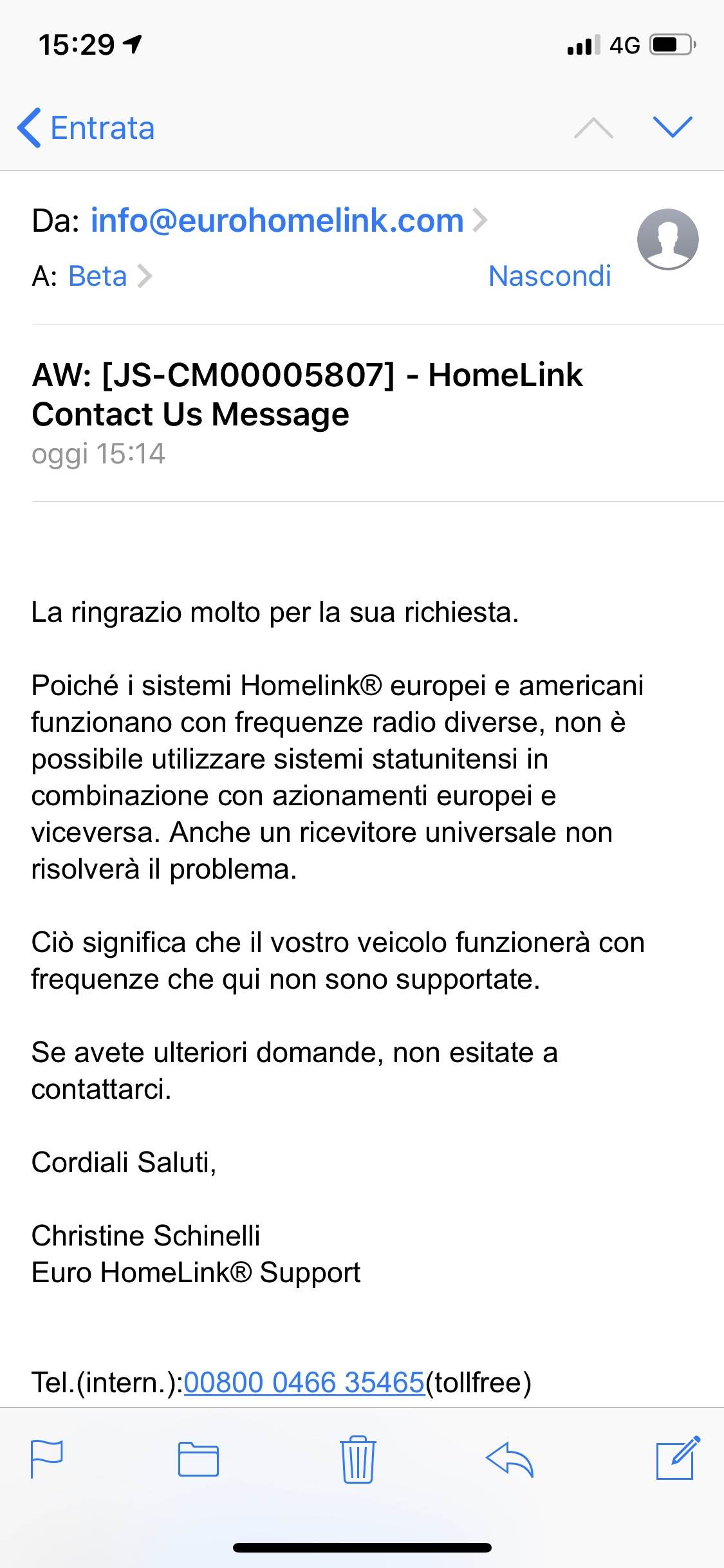Go back to Entrata inbox
Screen dimensions: 724x1568
tap(86, 127)
